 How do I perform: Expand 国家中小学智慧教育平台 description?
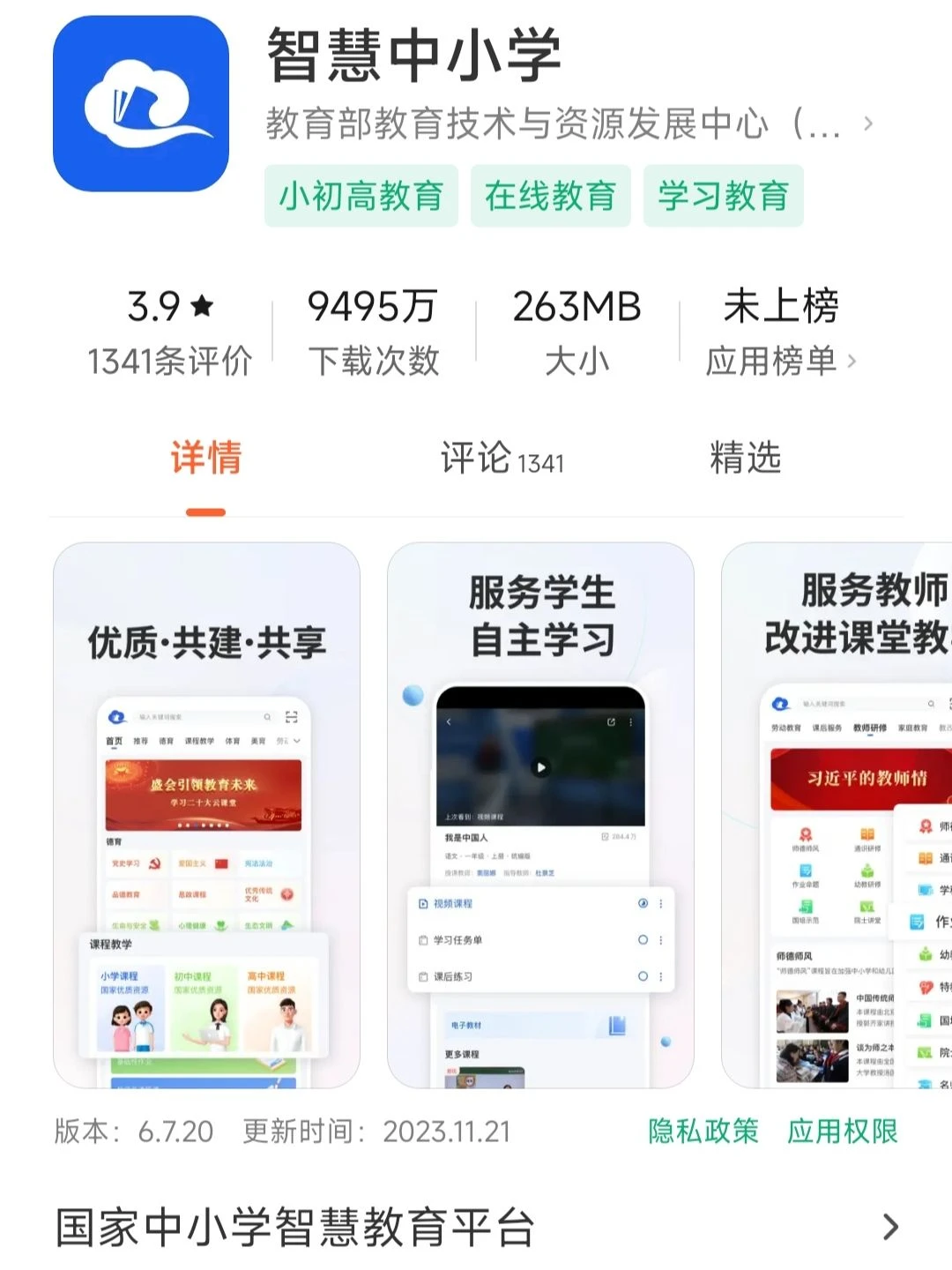point(890,1227)
